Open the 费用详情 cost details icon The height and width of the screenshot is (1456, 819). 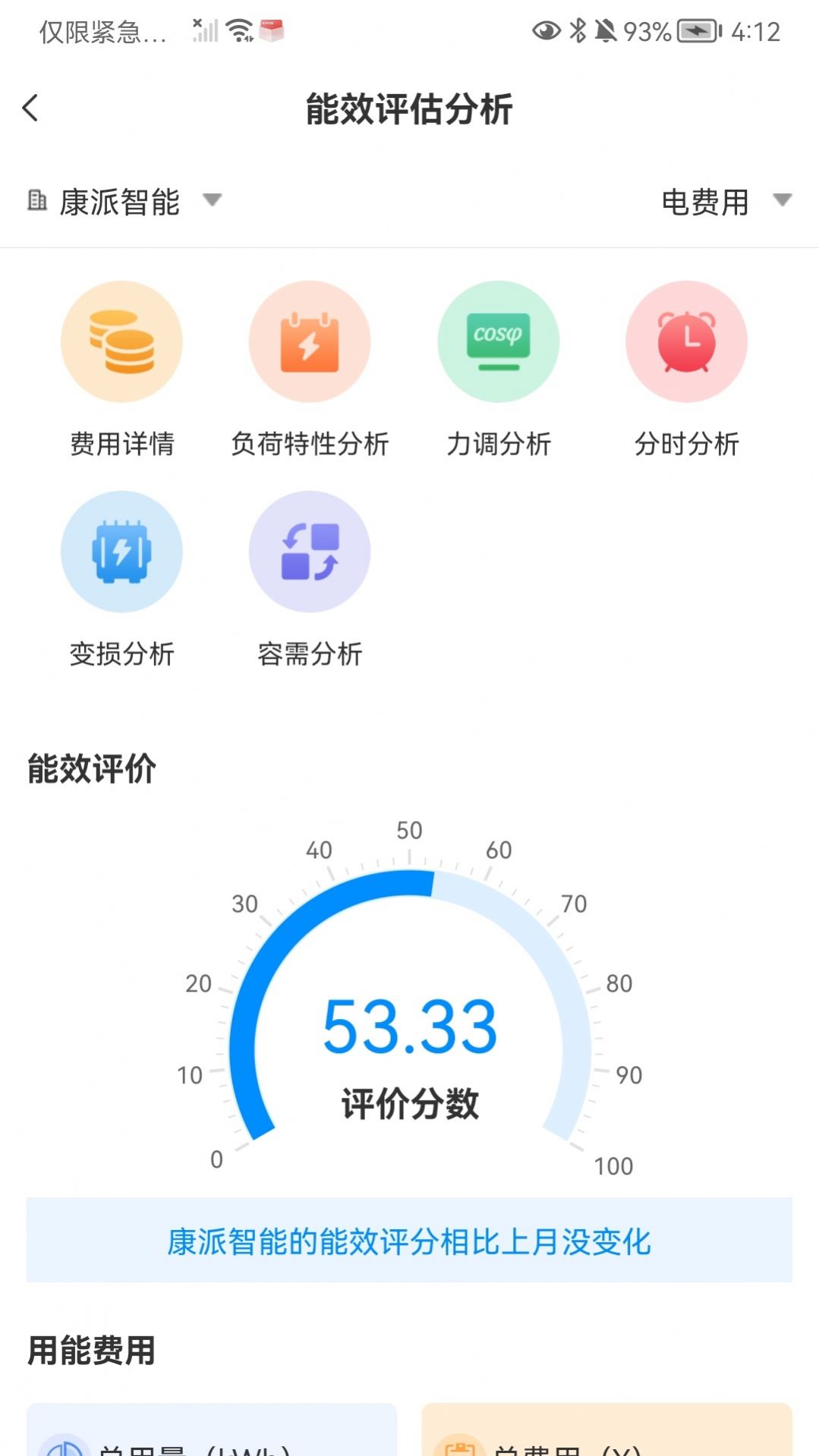point(121,341)
